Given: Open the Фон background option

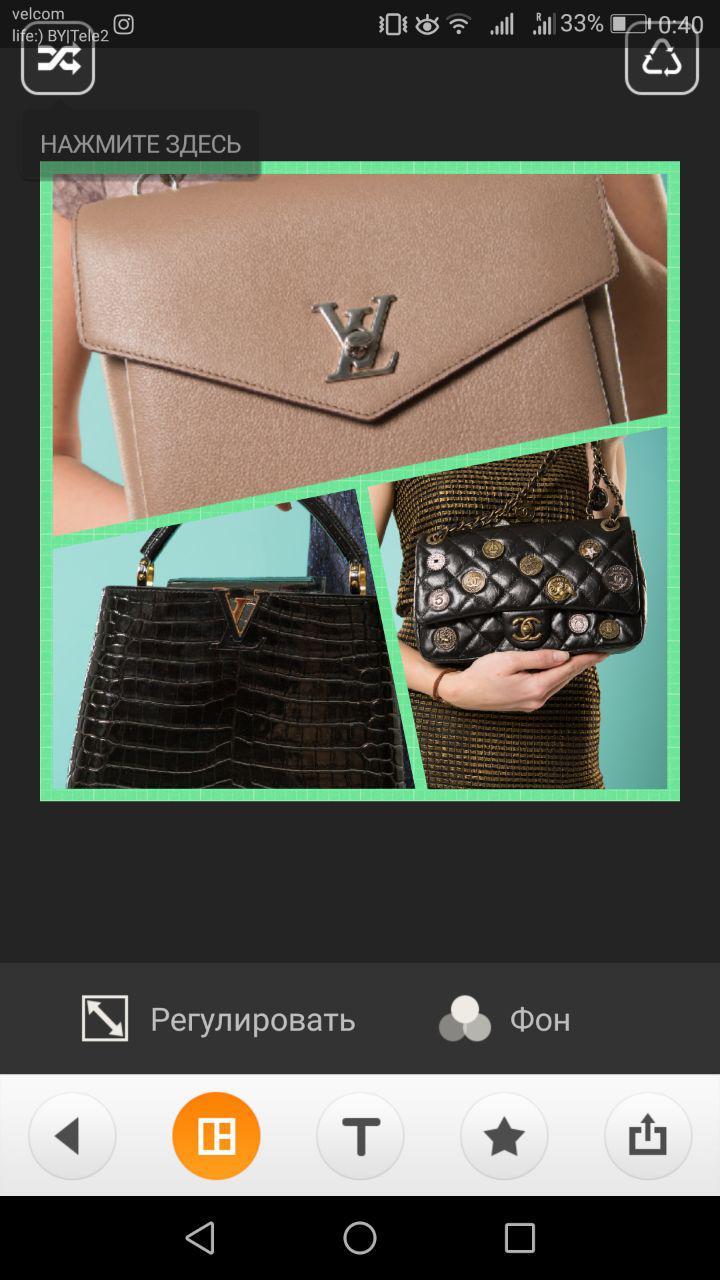Looking at the screenshot, I should (505, 1019).
